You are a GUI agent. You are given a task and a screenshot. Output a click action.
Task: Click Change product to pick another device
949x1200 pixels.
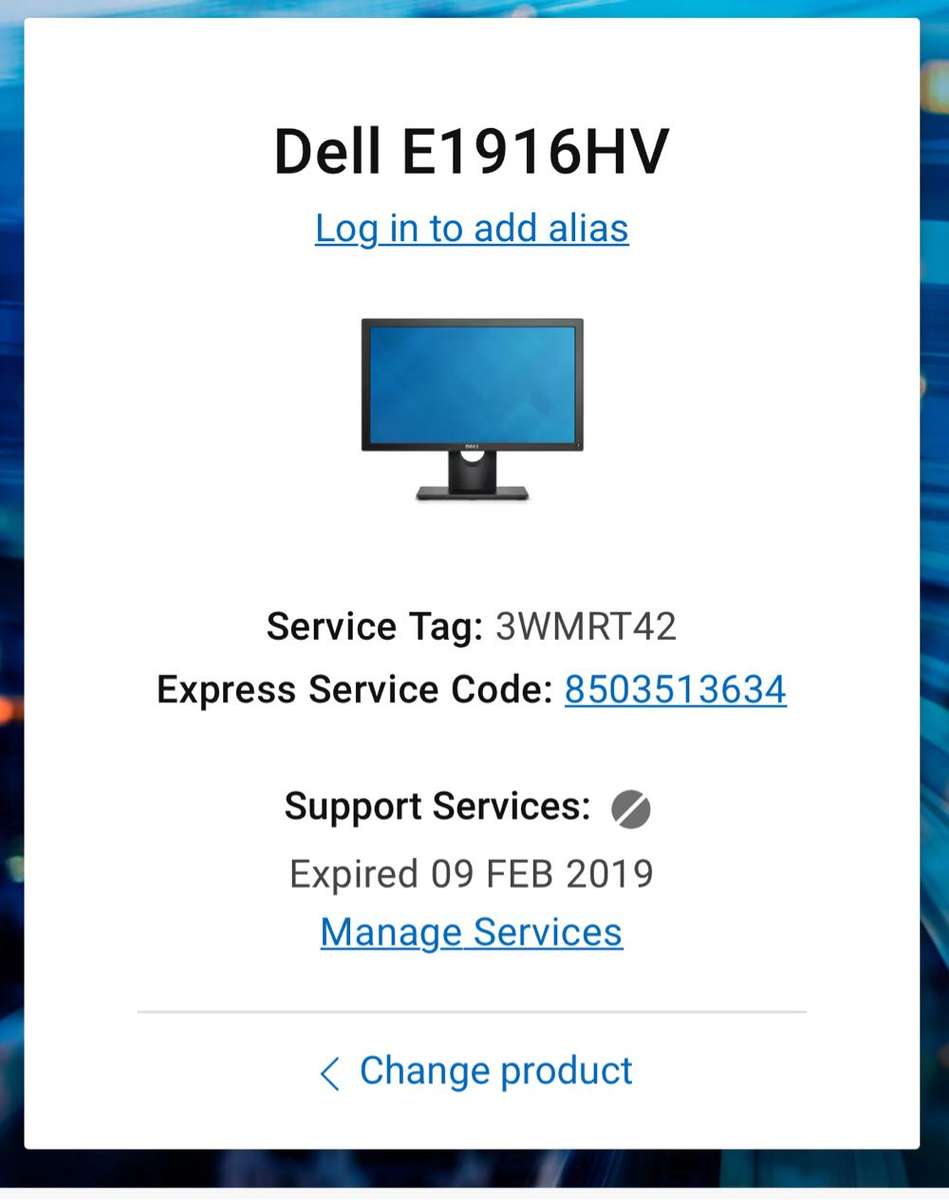click(x=495, y=1070)
